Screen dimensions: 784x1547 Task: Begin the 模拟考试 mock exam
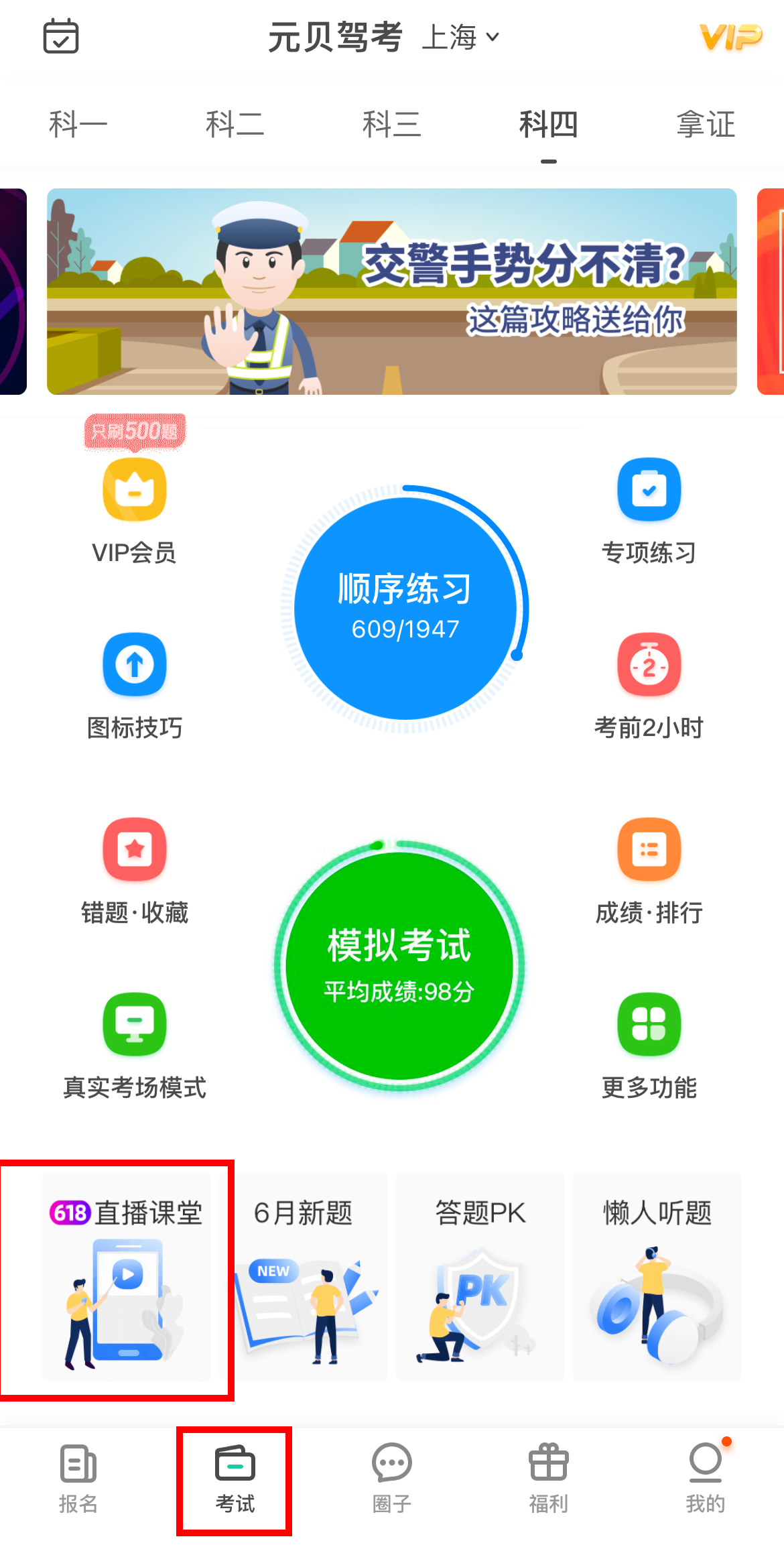click(x=399, y=966)
